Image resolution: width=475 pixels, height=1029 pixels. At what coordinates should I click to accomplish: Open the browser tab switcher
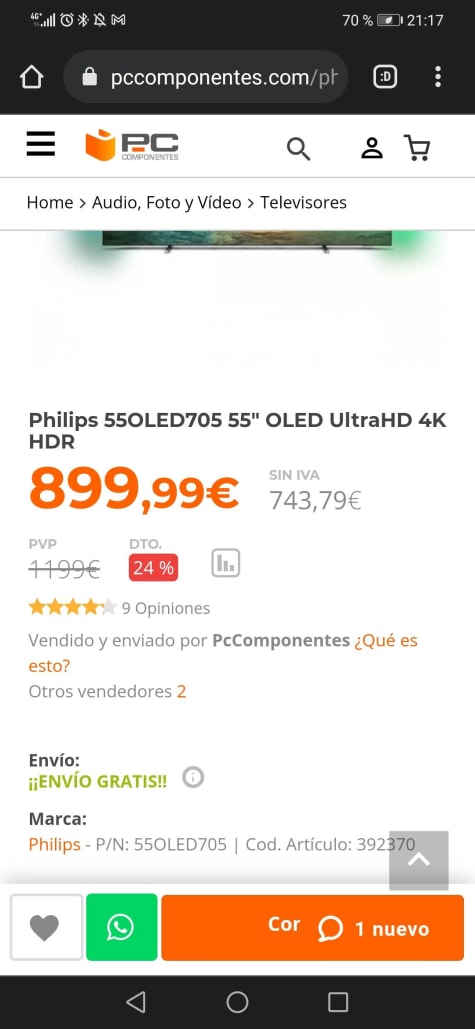point(385,77)
